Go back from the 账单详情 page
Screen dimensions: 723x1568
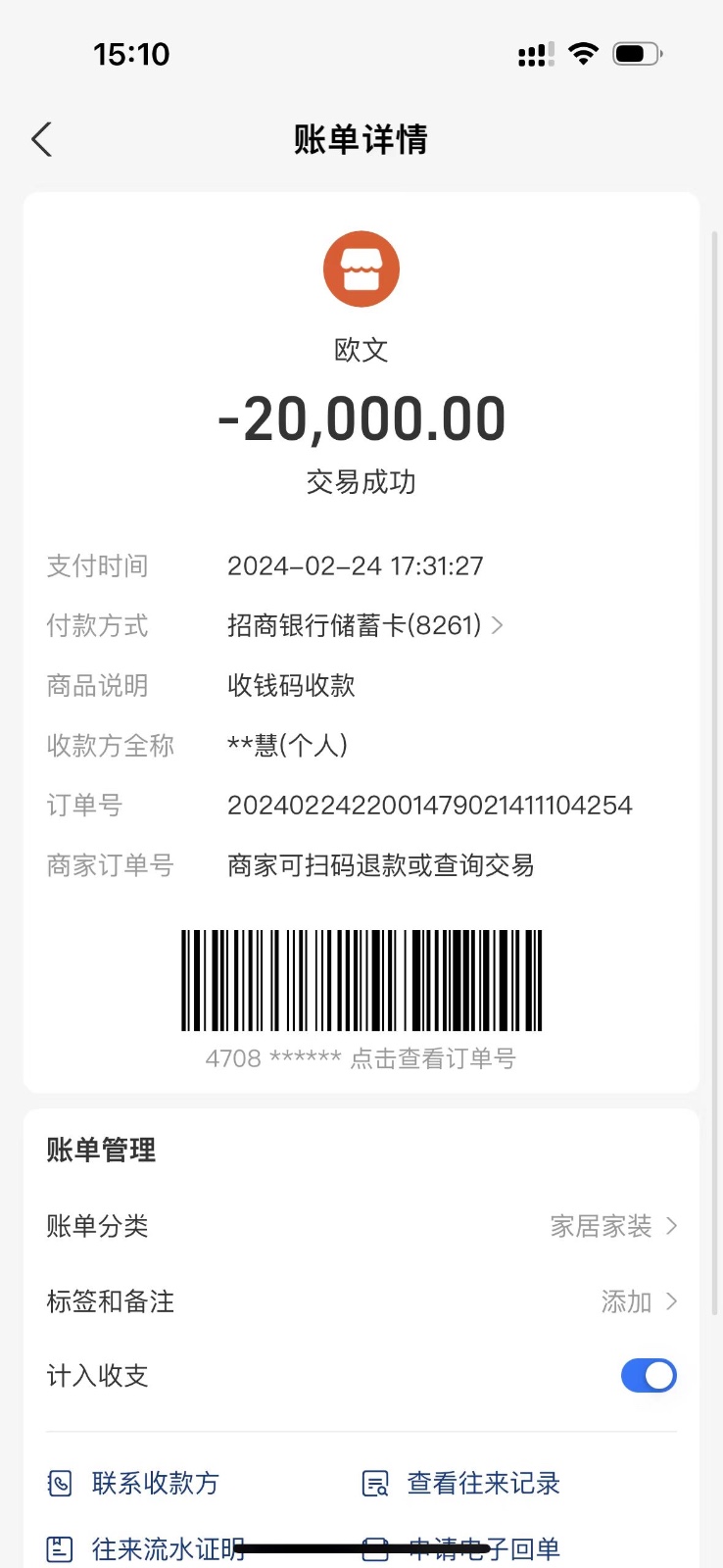coord(41,140)
